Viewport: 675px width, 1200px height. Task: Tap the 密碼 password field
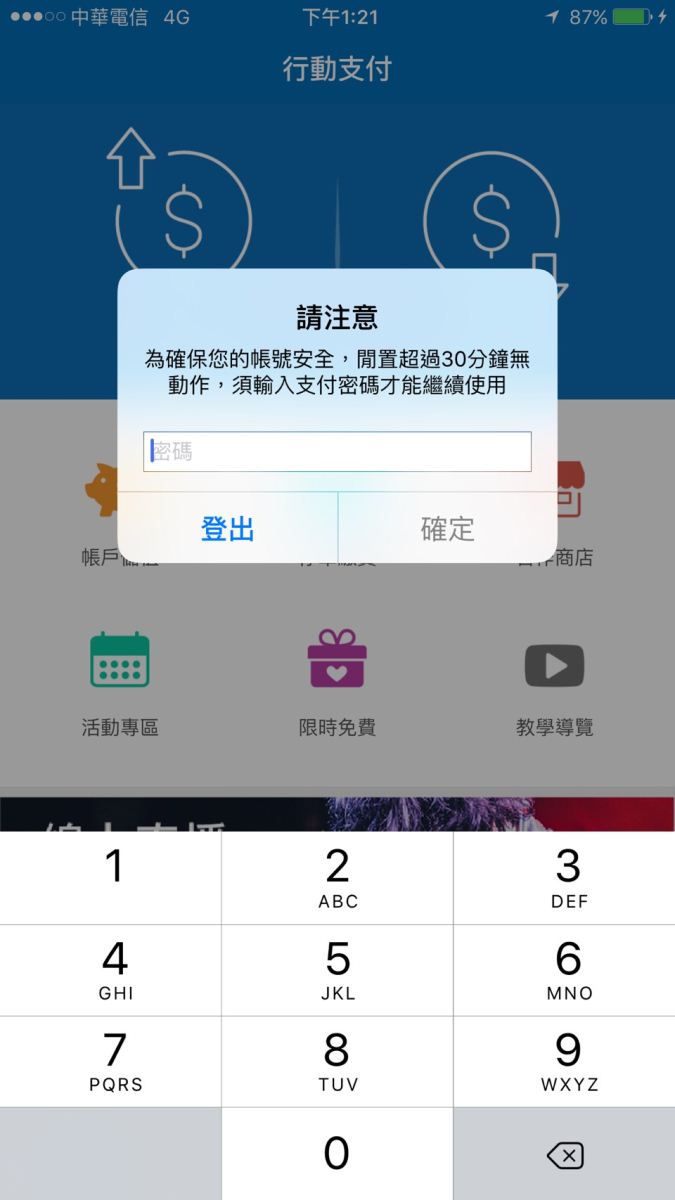point(337,452)
